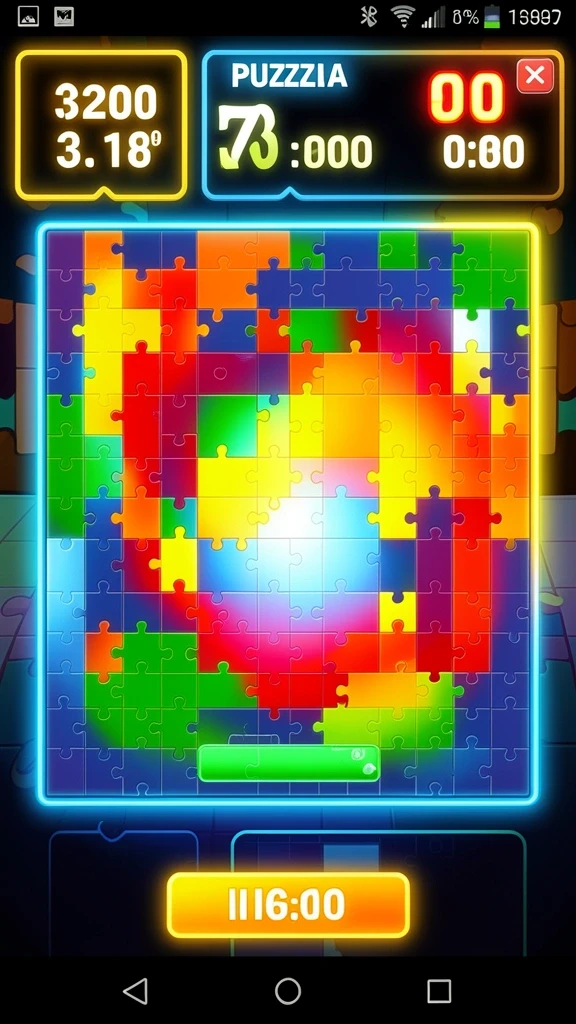
Task: Go back with the system back button
Action: pos(135,991)
